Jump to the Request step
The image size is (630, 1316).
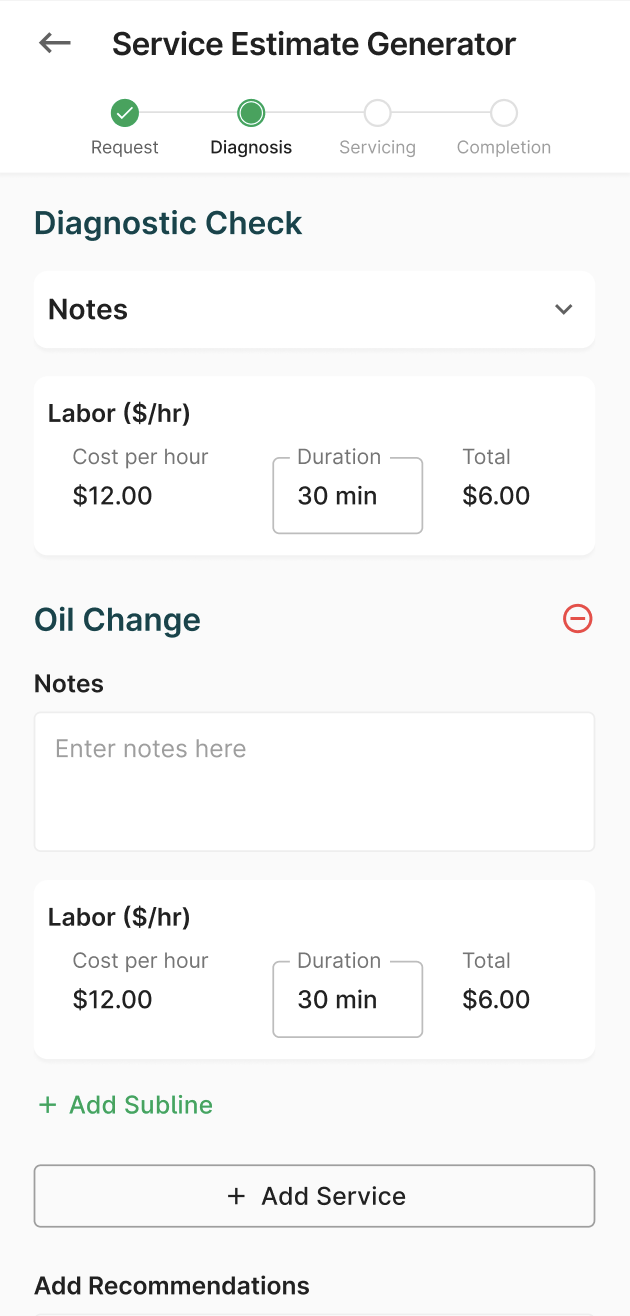(125, 128)
